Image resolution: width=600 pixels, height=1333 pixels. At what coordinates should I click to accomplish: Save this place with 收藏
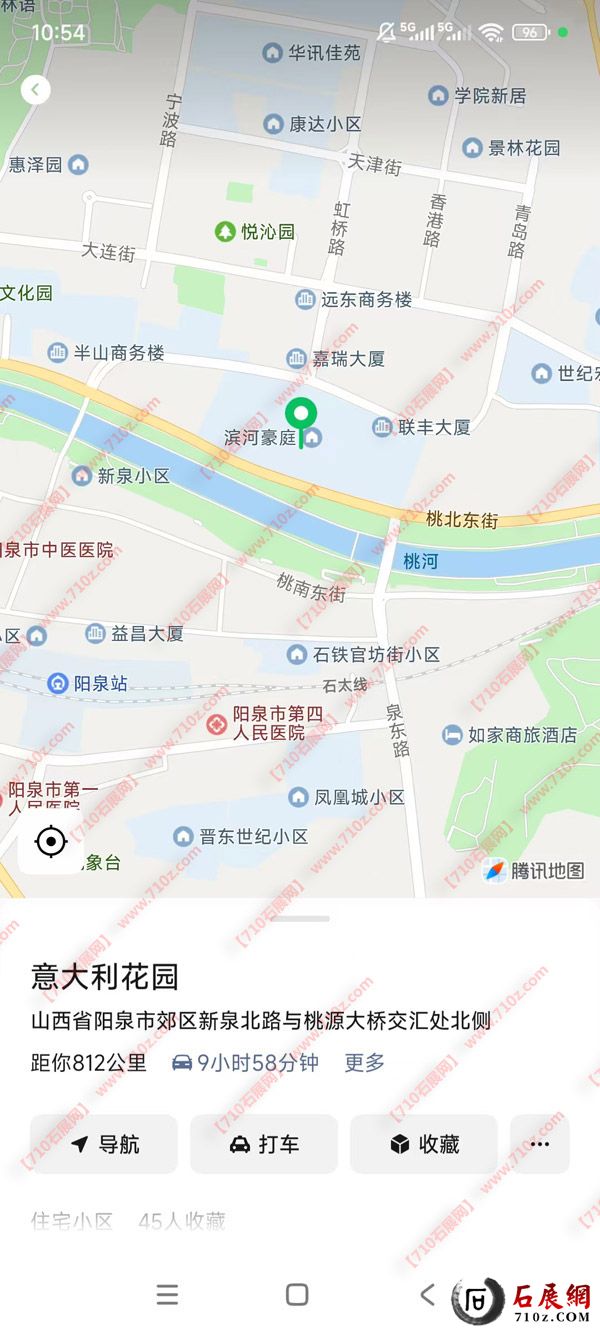pyautogui.click(x=424, y=1144)
